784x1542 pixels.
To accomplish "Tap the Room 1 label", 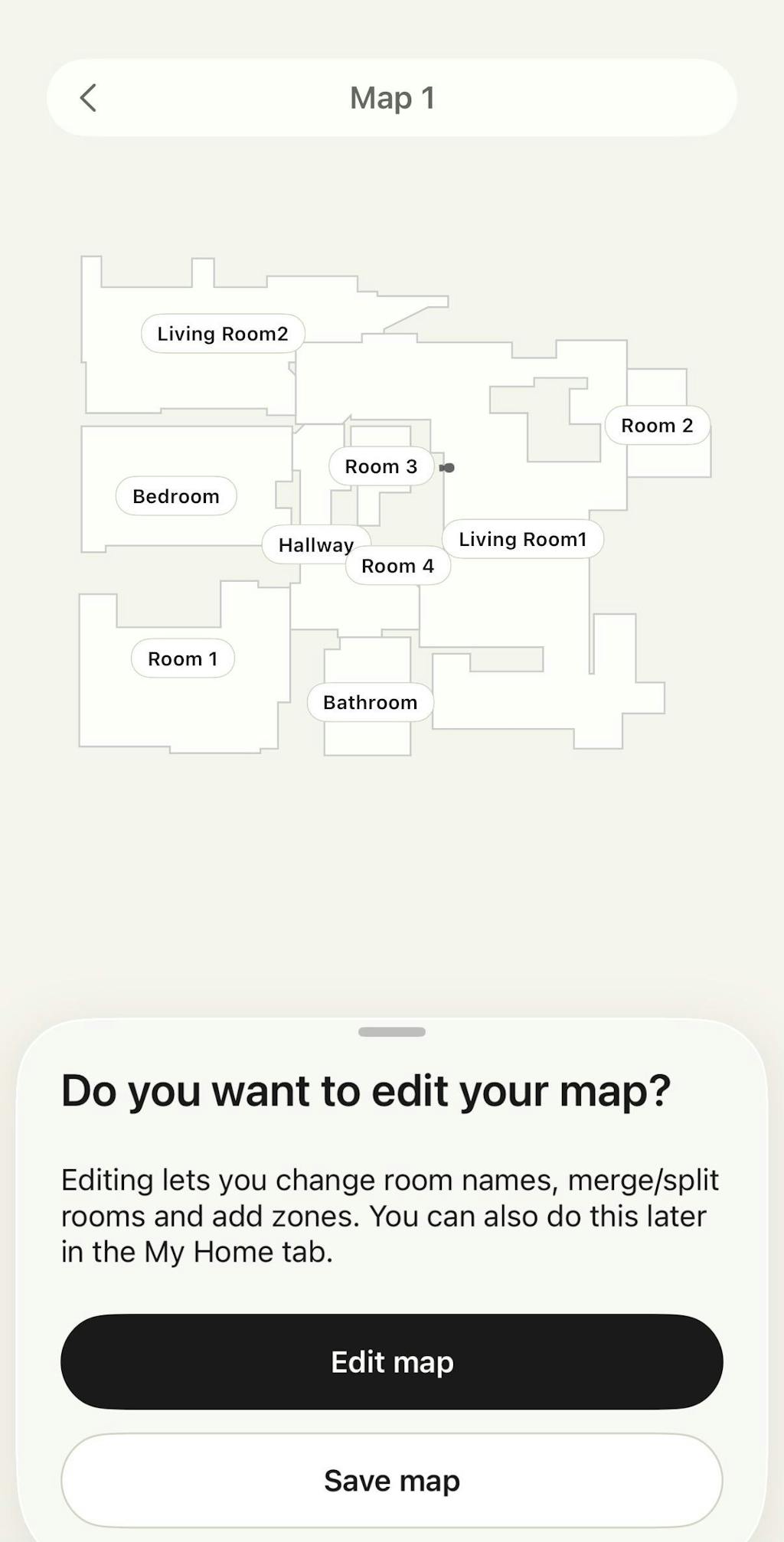I will click(x=183, y=658).
